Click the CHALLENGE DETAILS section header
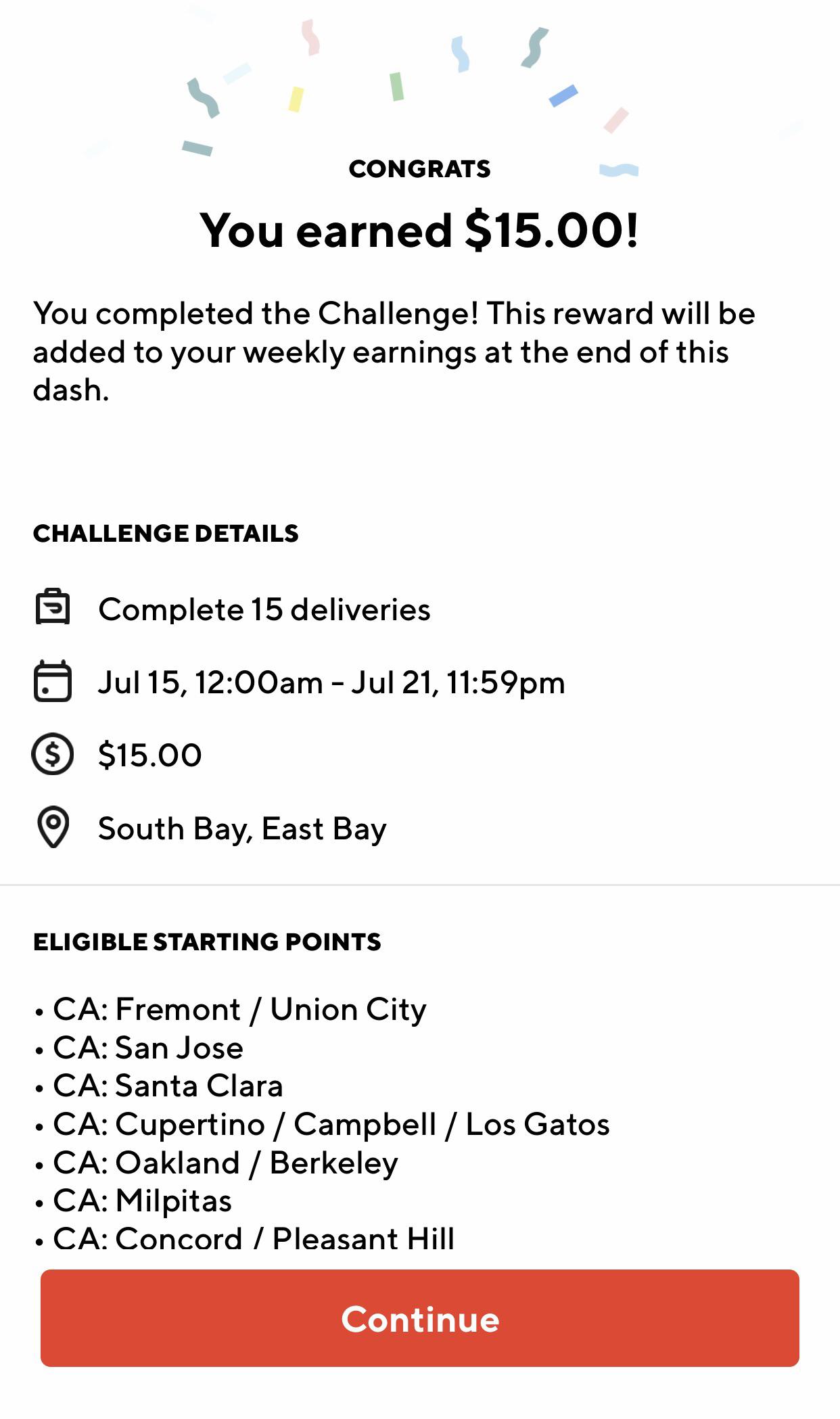This screenshot has height=1419, width=840. (166, 534)
